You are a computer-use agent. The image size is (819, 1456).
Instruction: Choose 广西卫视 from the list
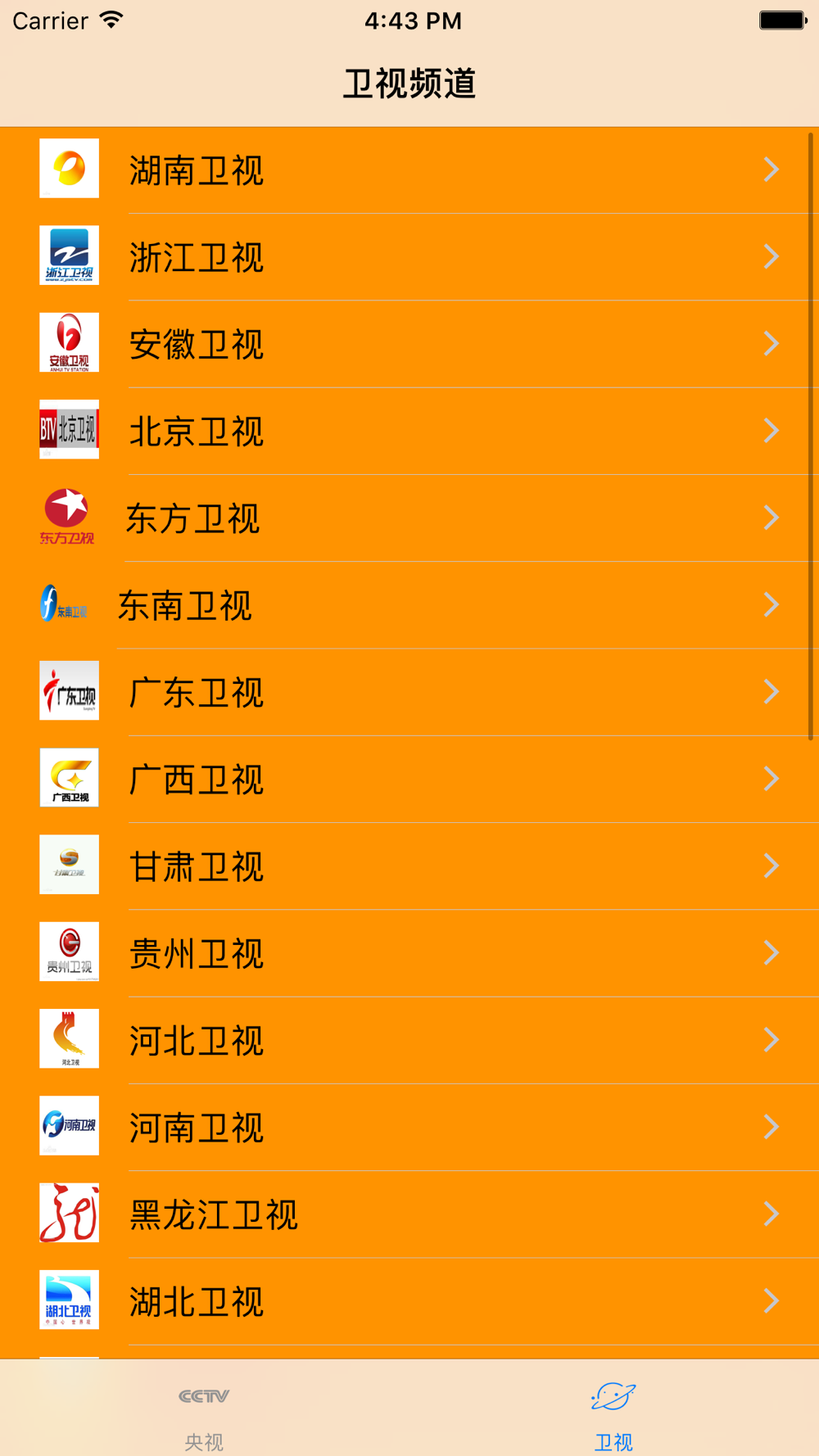(409, 779)
